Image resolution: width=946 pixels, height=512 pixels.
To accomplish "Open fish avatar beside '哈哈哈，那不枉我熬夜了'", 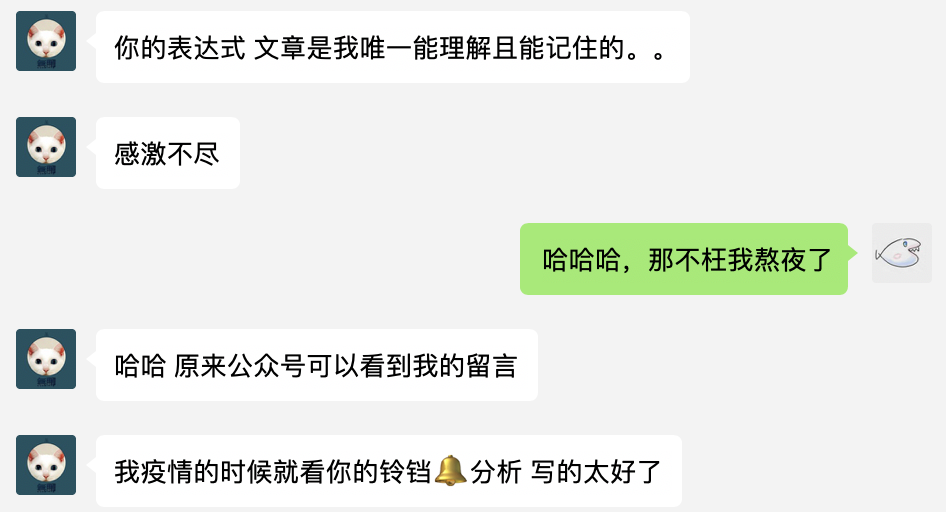I will click(x=901, y=253).
